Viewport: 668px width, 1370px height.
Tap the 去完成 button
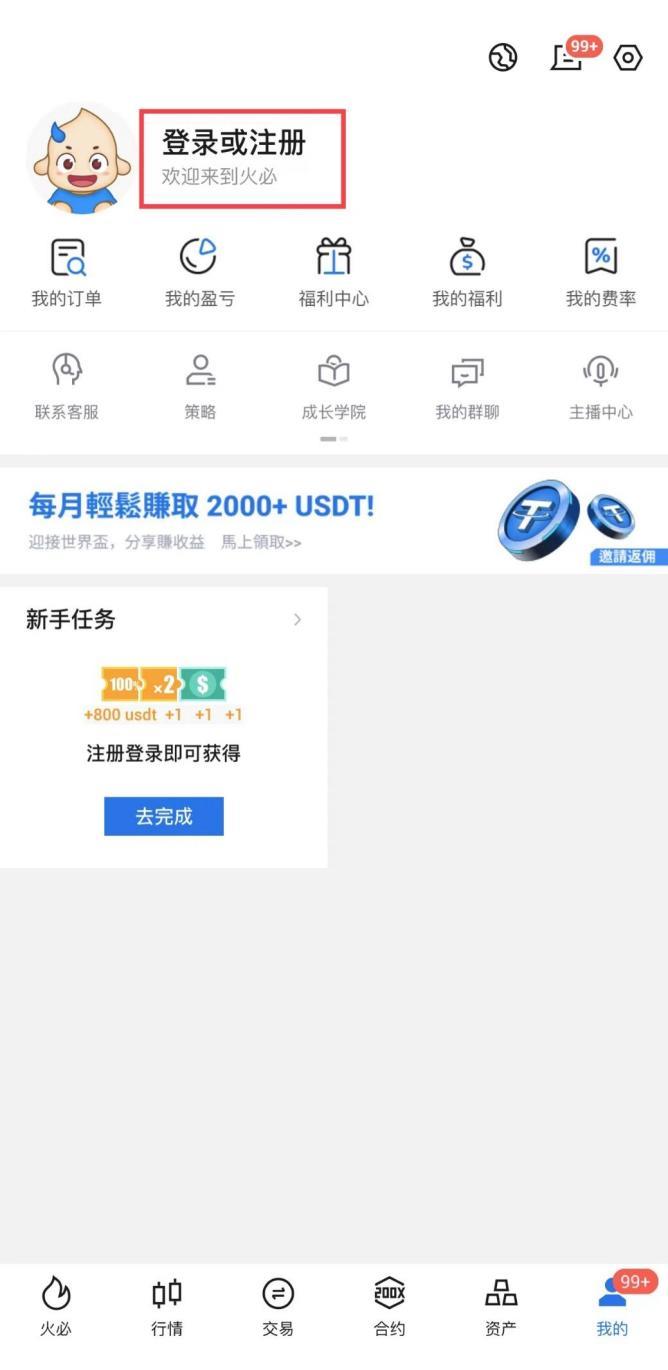(164, 816)
